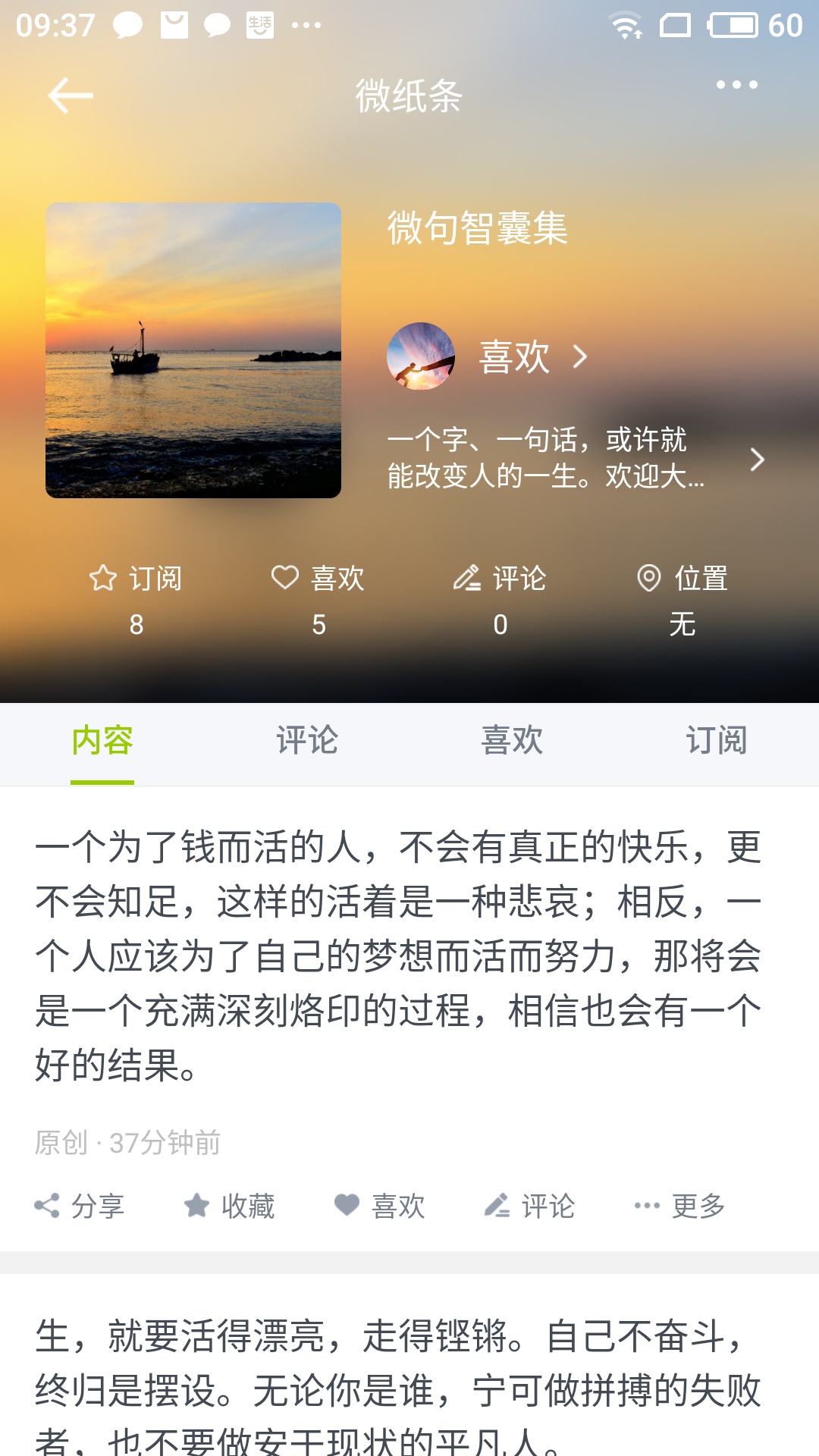The image size is (819, 1456).
Task: Tap the star icon to collect the post
Action: click(x=198, y=1206)
